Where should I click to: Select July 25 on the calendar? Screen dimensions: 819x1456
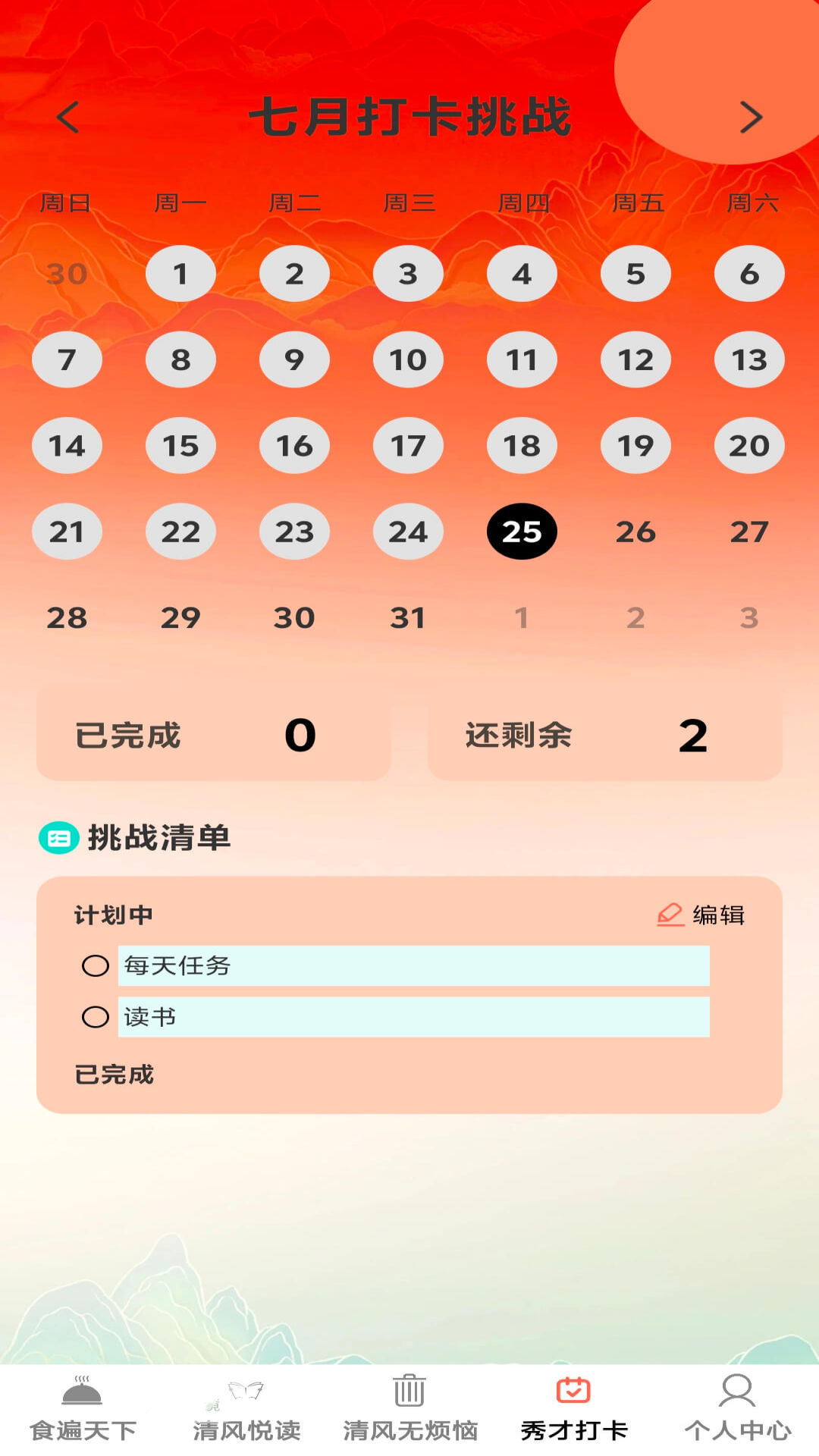tap(522, 532)
